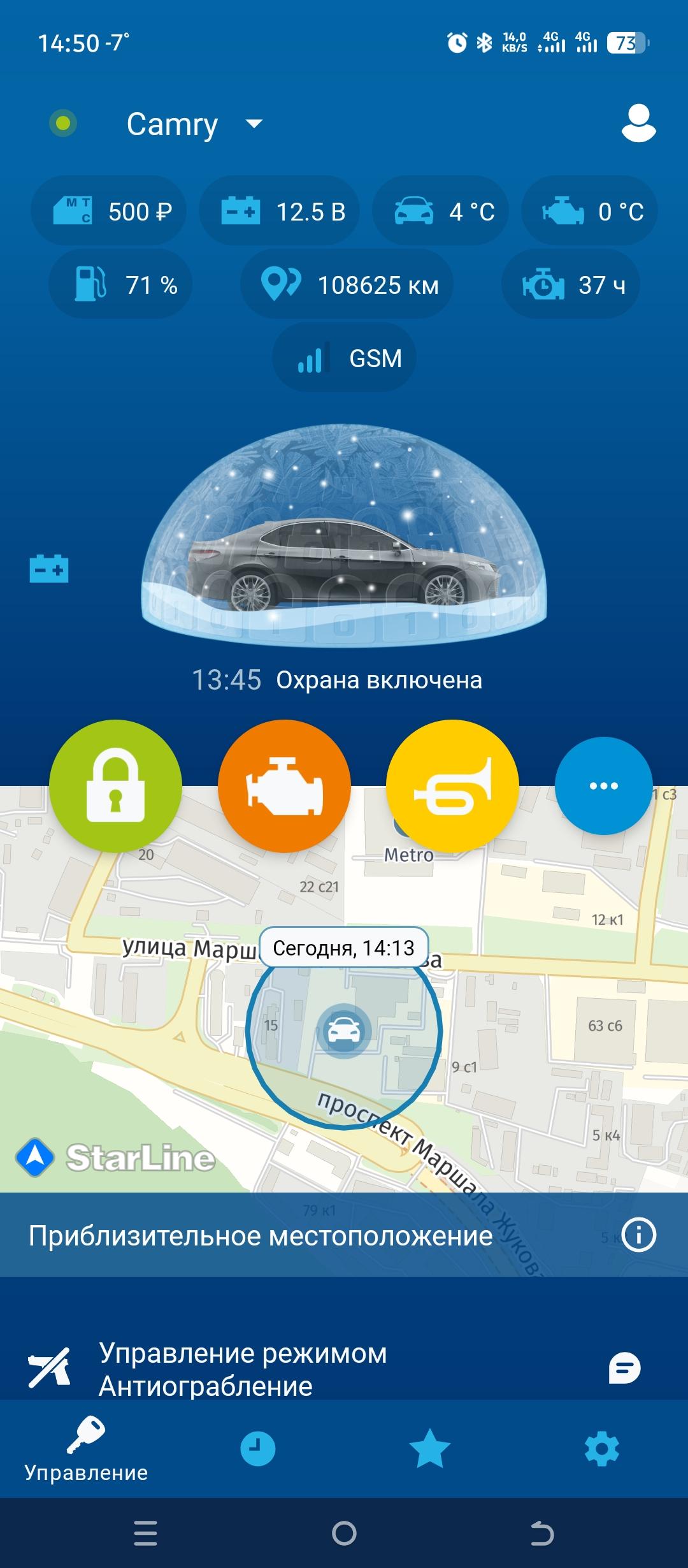This screenshot has width=688, height=1568.
Task: Open more commands with the blue dots button
Action: click(603, 786)
